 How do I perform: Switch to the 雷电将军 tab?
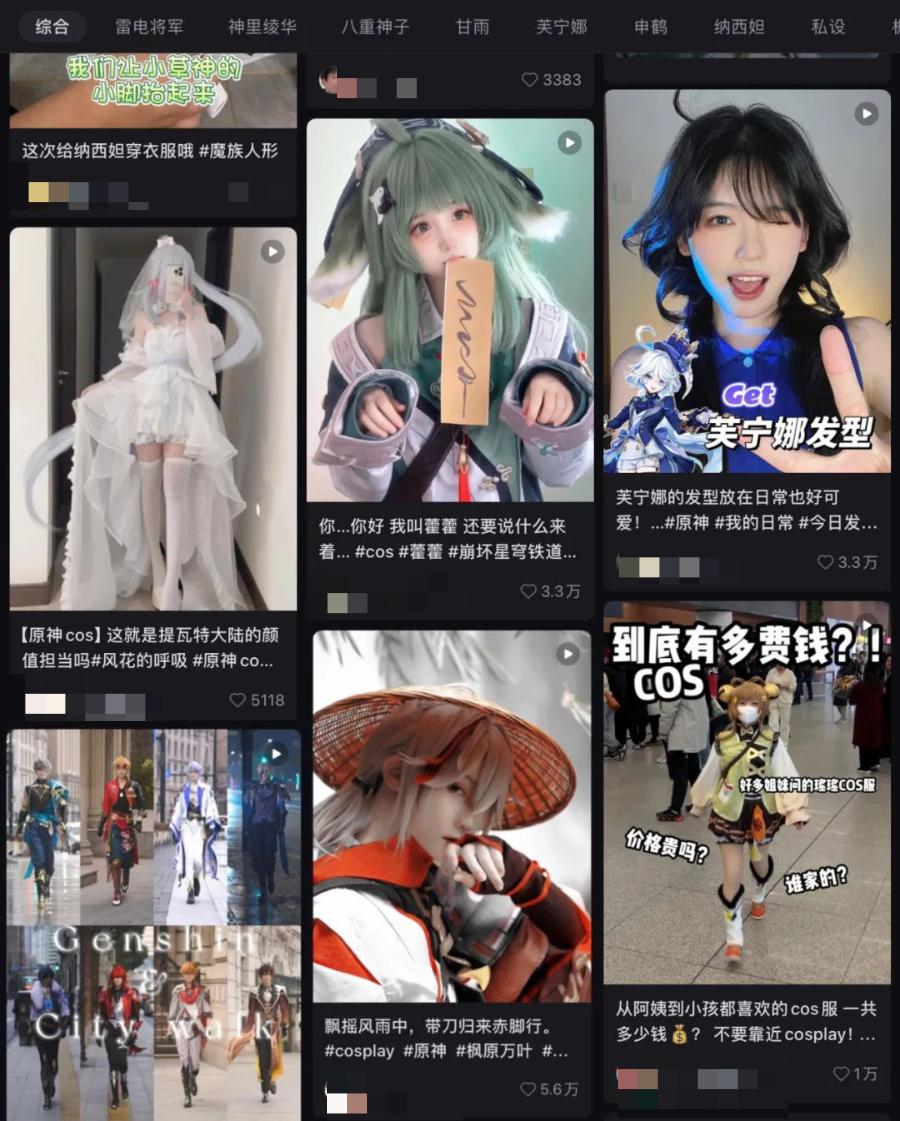point(149,26)
